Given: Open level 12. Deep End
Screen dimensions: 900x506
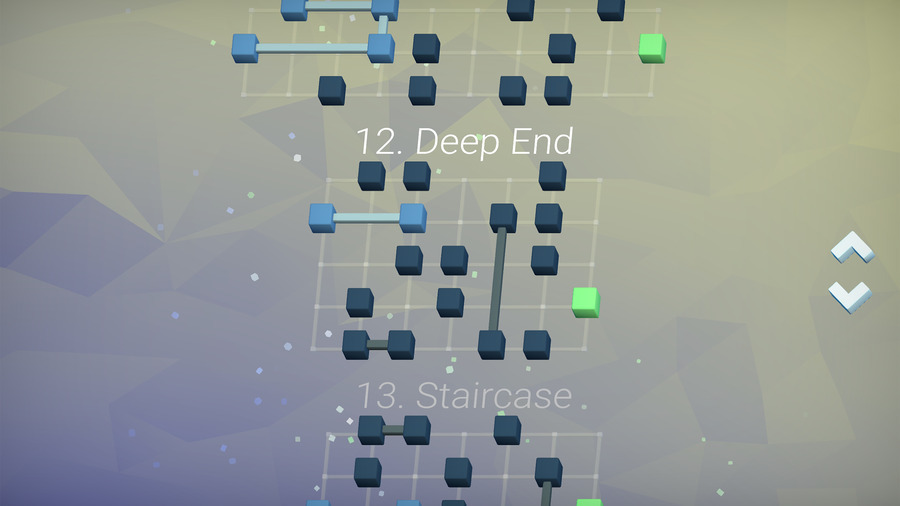Looking at the screenshot, I should coord(464,142).
